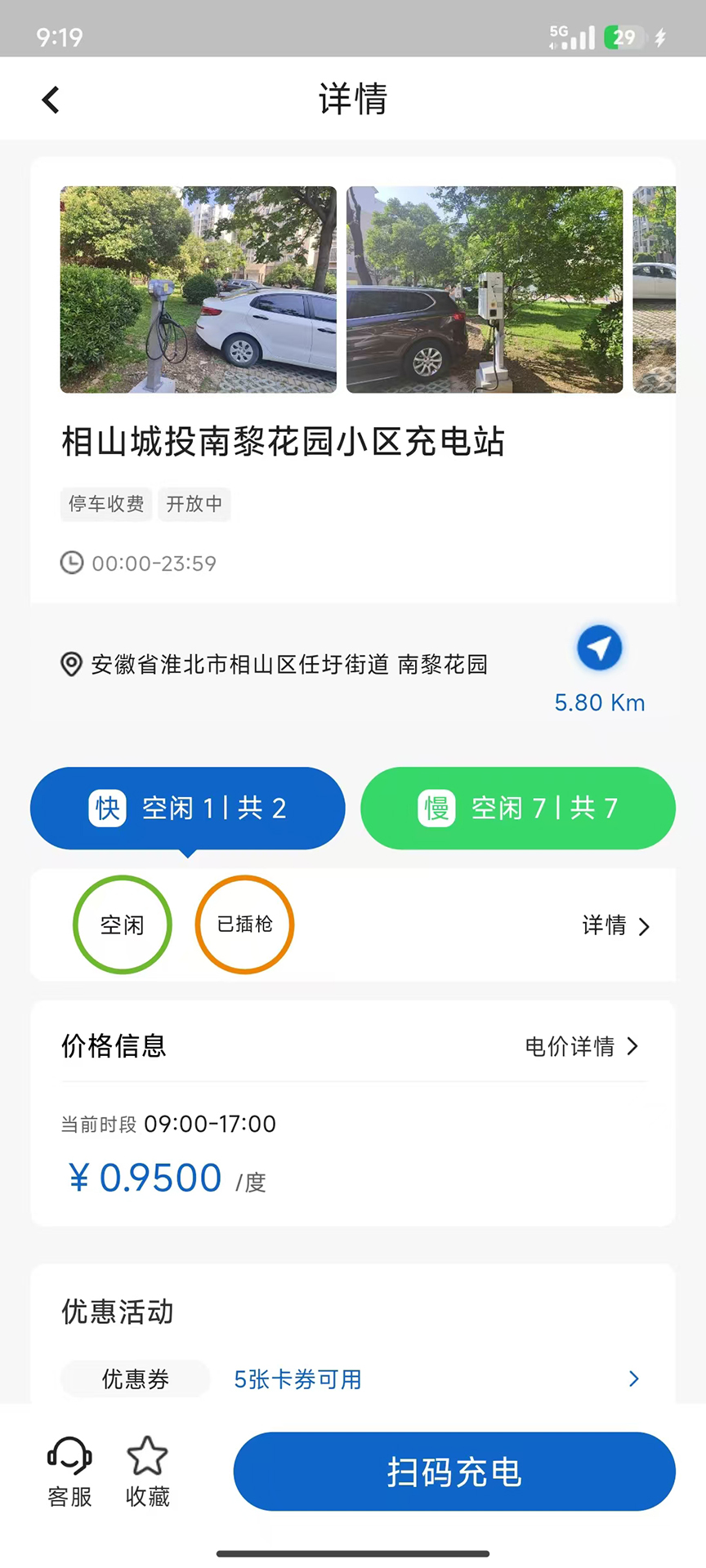706x1568 pixels.
Task: Contact 客服 customer service via headset icon
Action: tap(69, 1455)
